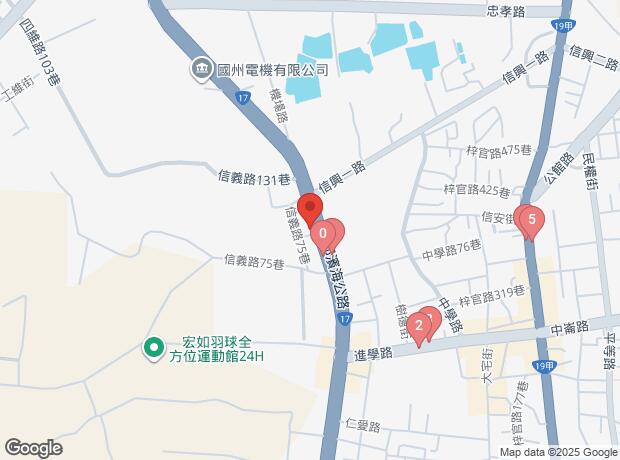Select the 宏如羽球全方位運動館24H place icon

click(155, 348)
